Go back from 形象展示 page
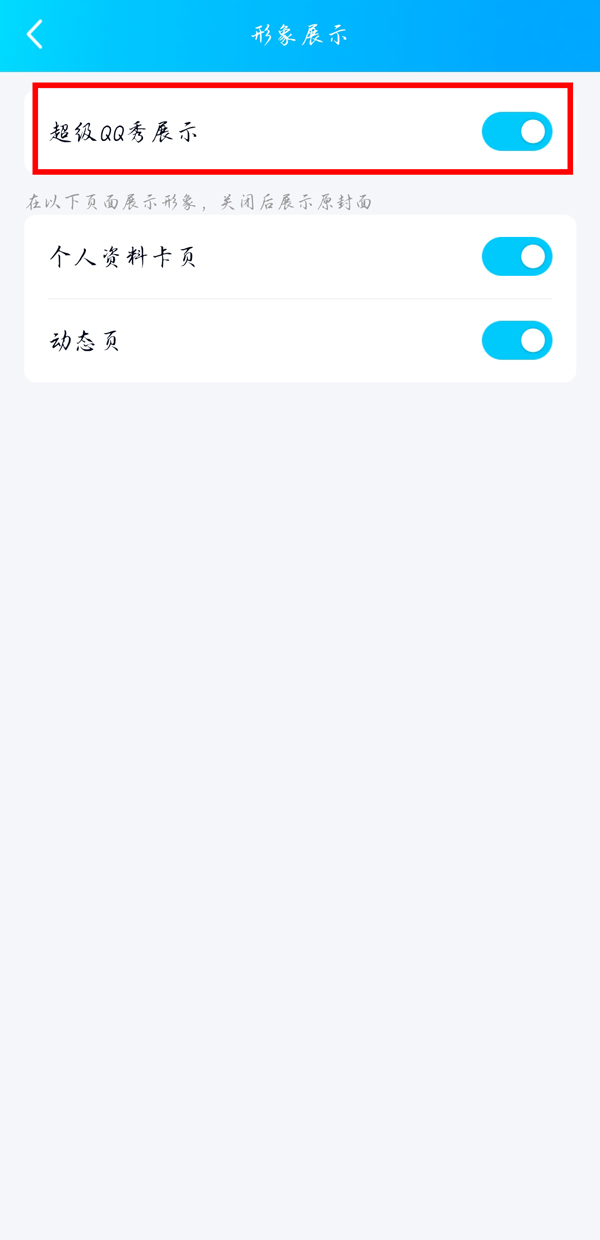Screen dimensions: 600x1240 (x=35, y=35)
